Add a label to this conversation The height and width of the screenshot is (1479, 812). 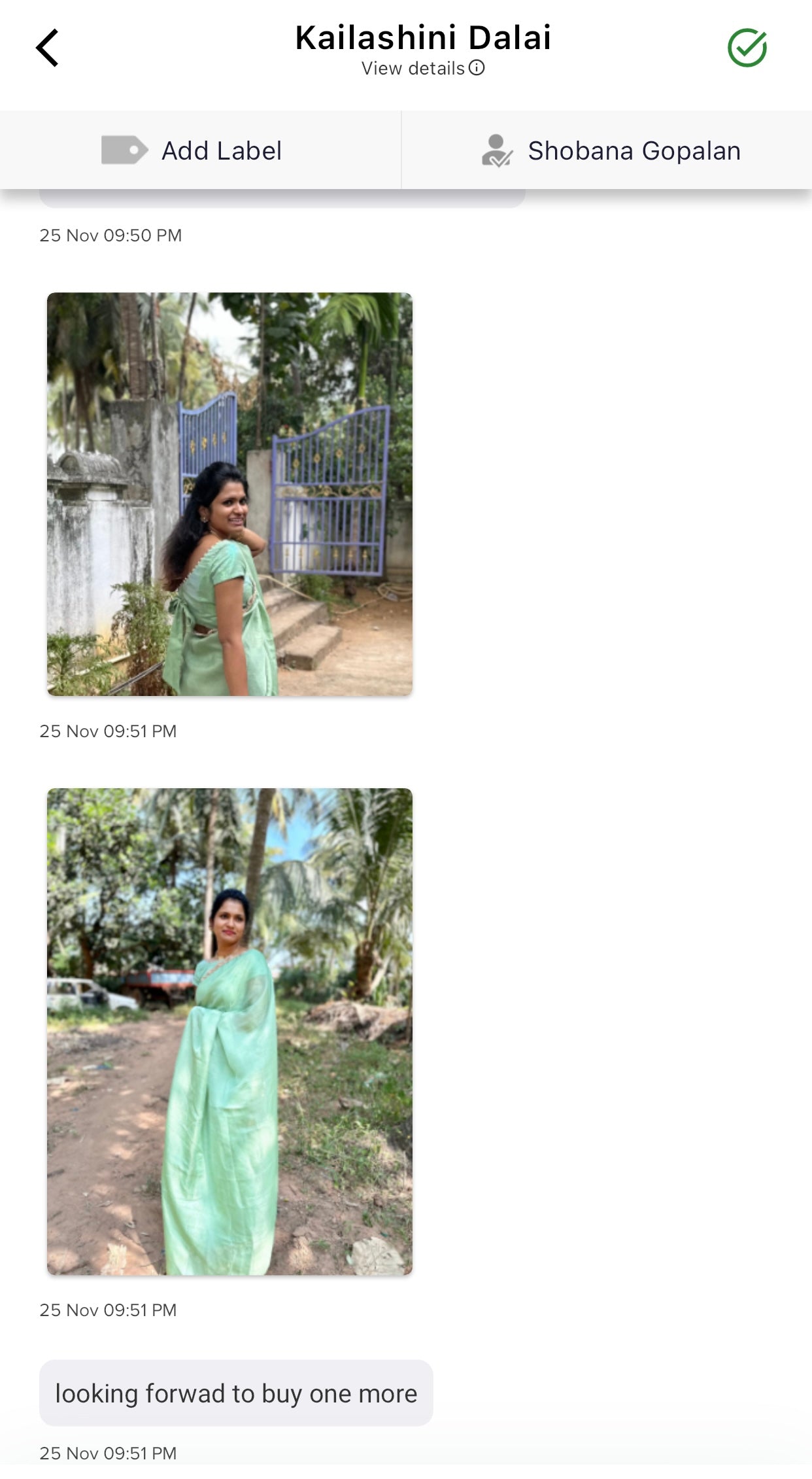pyautogui.click(x=192, y=150)
